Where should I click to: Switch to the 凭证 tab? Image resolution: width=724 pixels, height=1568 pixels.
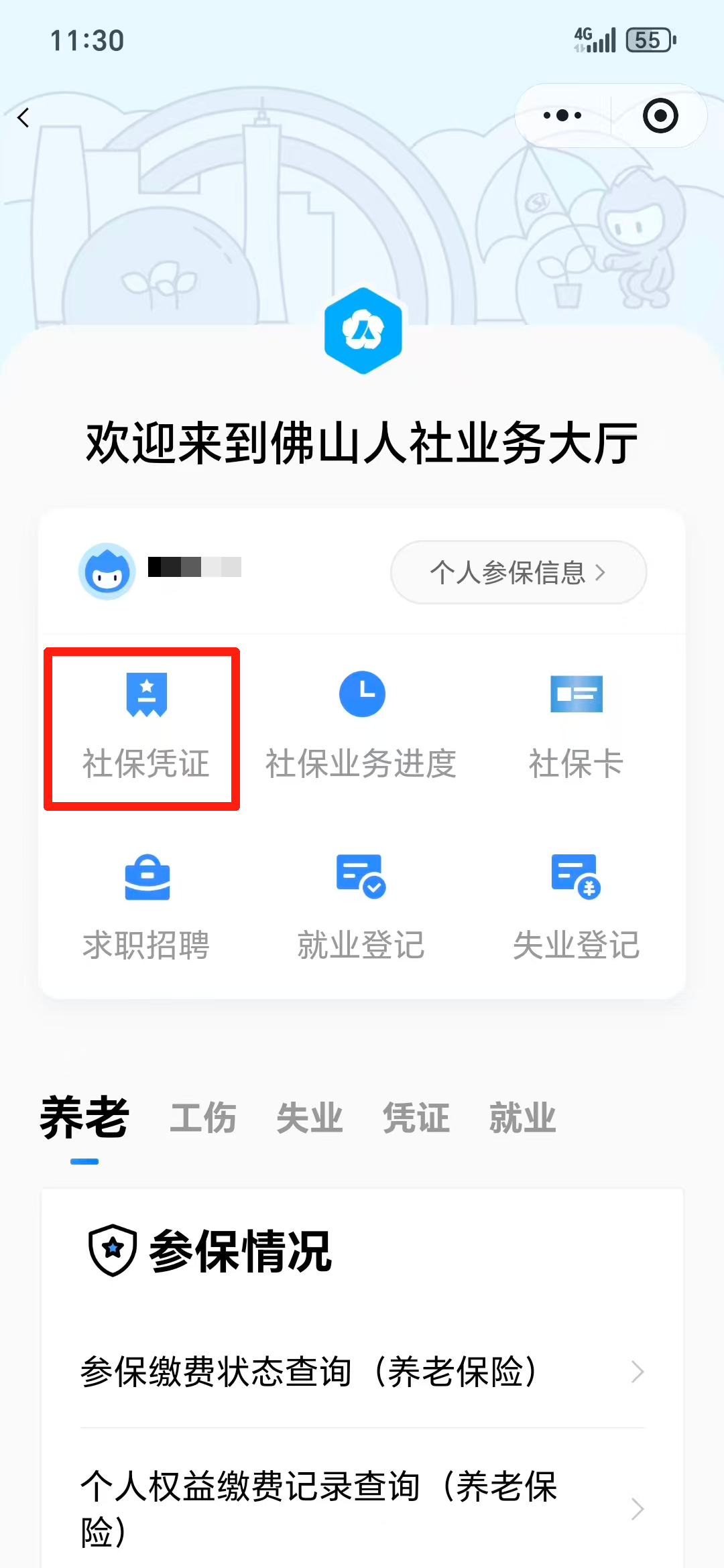pos(416,1118)
